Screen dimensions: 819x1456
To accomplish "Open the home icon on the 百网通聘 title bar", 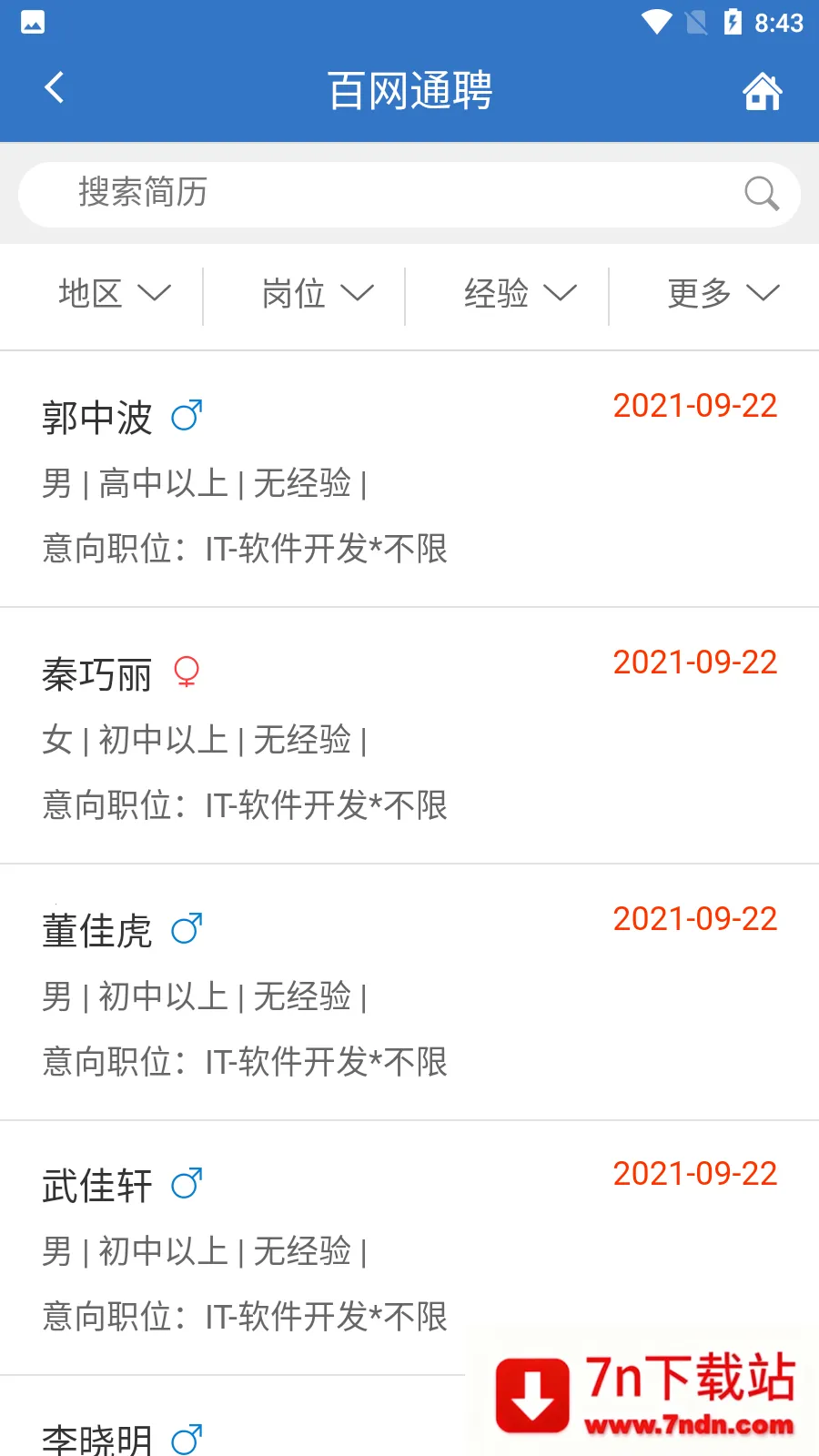I will [762, 90].
